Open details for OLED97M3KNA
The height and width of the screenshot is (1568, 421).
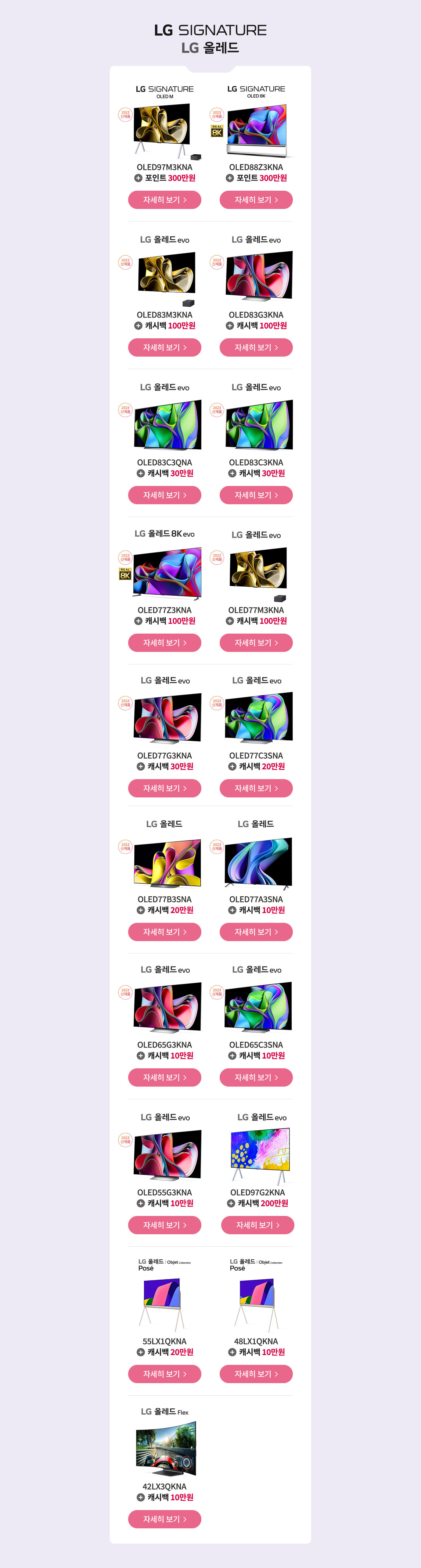coord(164,200)
